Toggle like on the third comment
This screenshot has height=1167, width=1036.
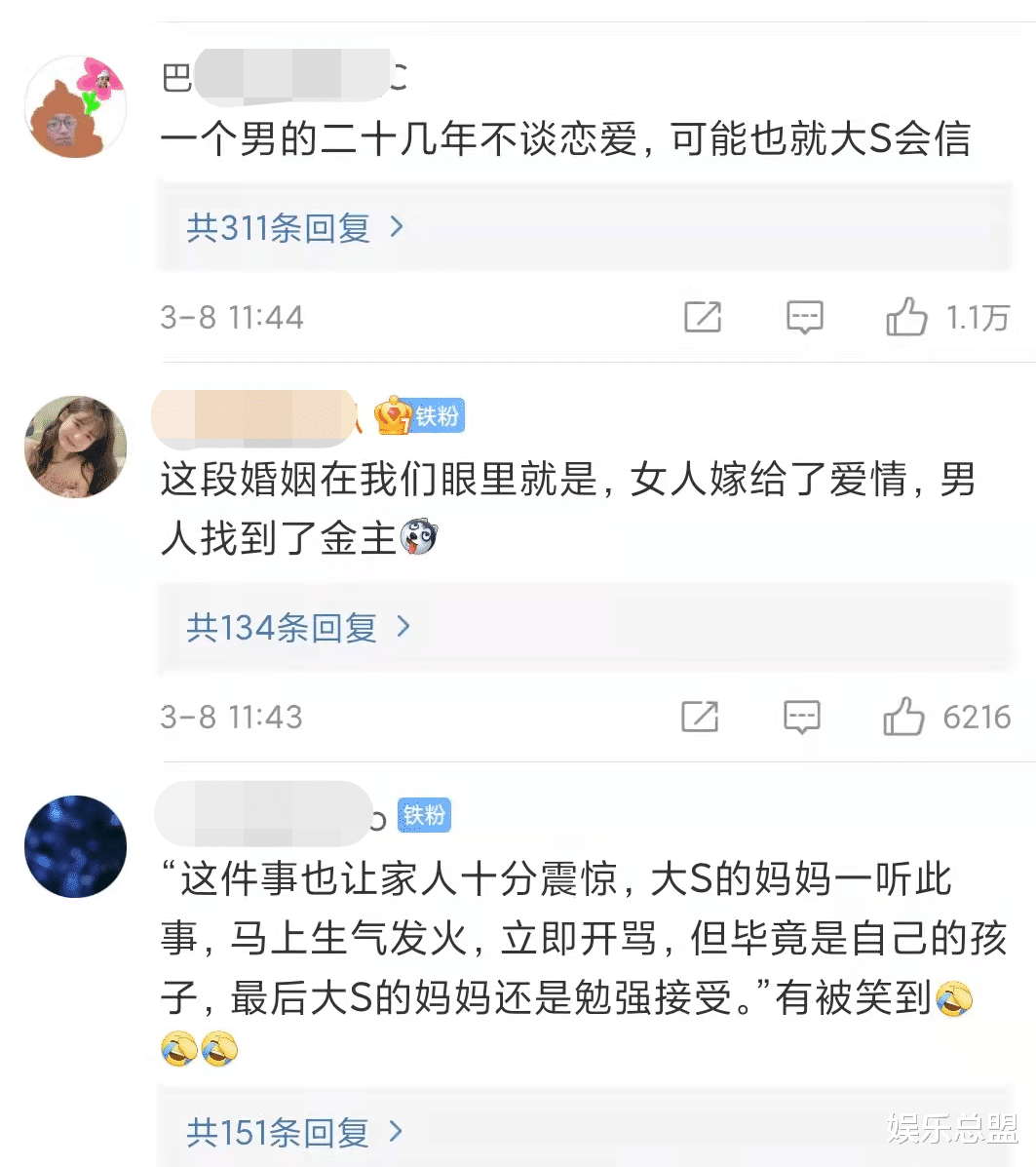[x=905, y=1162]
